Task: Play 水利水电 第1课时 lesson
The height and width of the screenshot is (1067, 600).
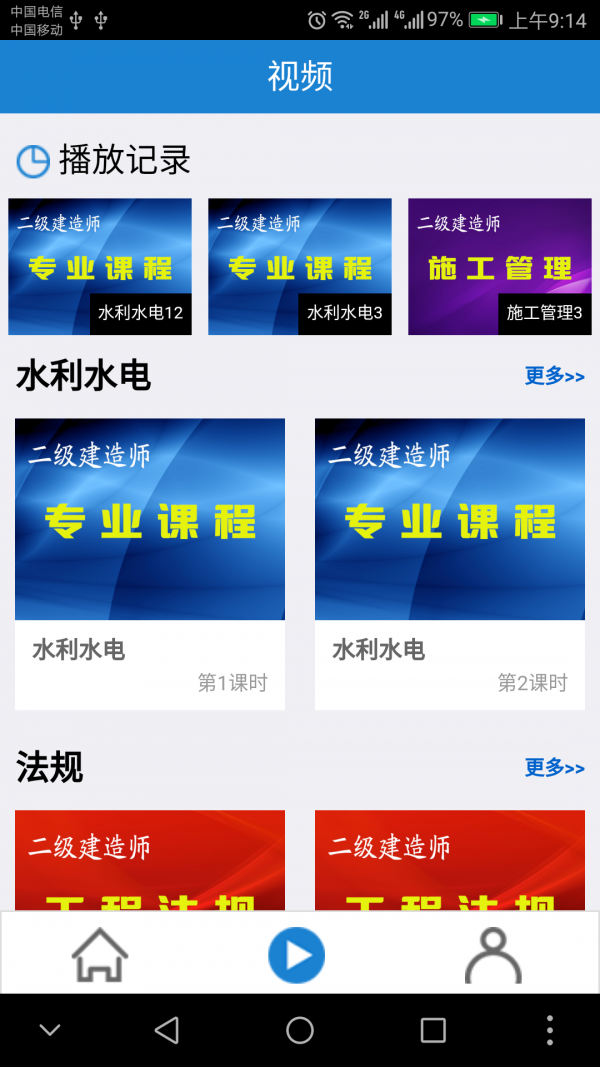Action: pos(150,563)
